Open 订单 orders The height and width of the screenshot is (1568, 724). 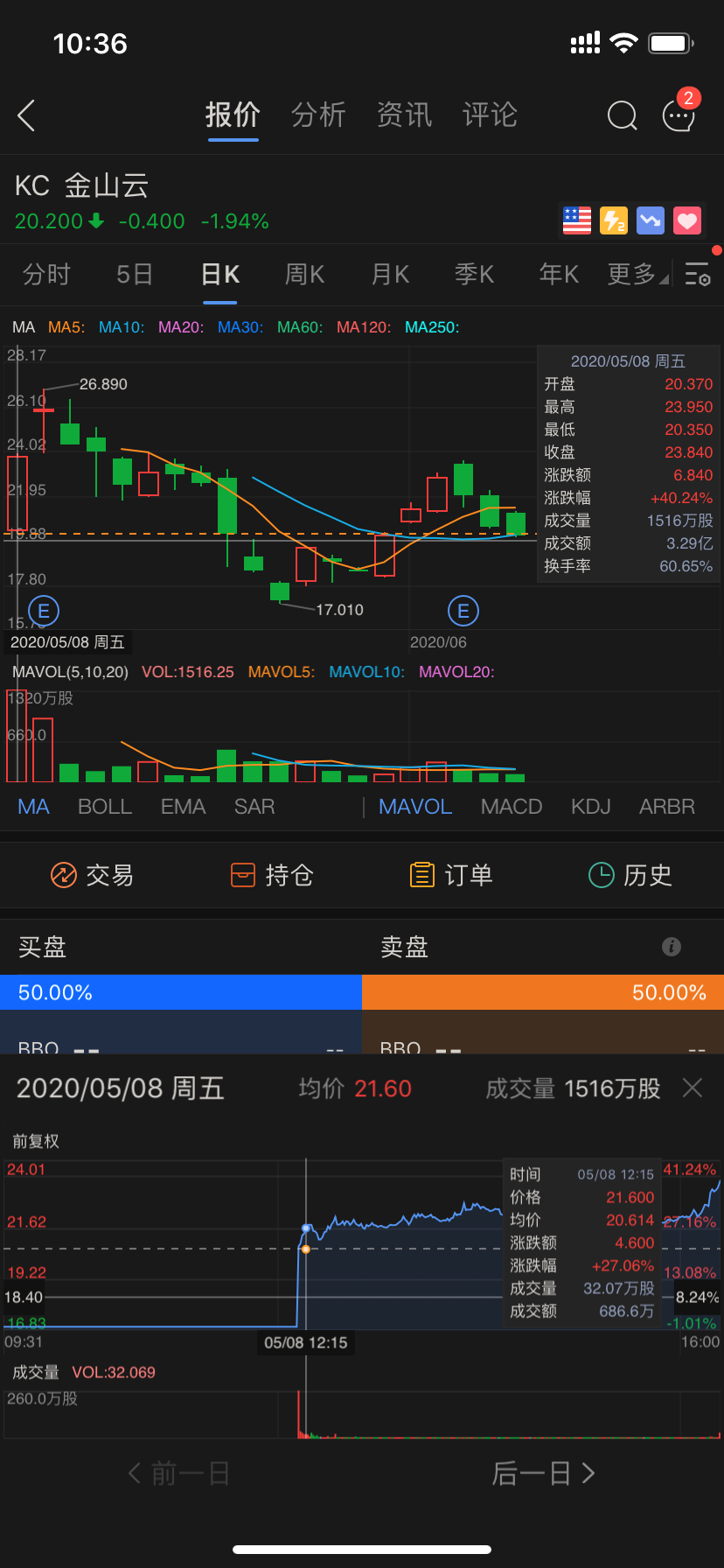pos(451,875)
